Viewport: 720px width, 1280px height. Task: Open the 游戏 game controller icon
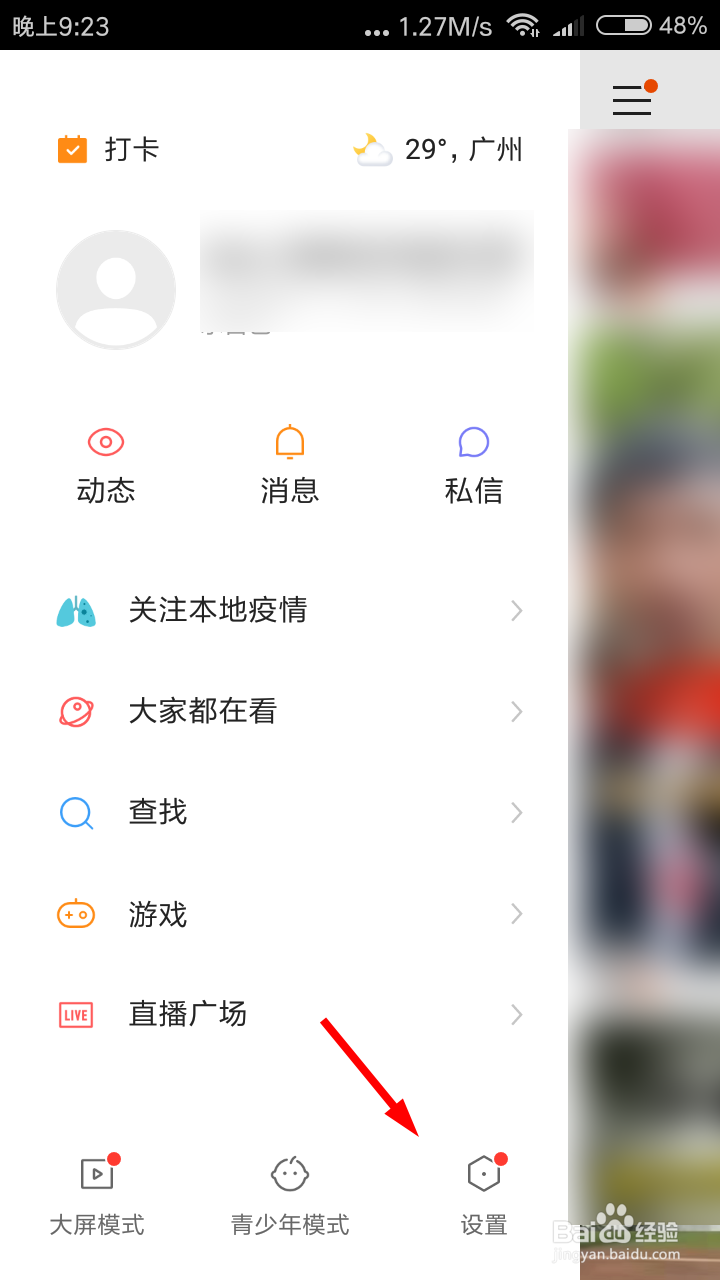click(76, 914)
